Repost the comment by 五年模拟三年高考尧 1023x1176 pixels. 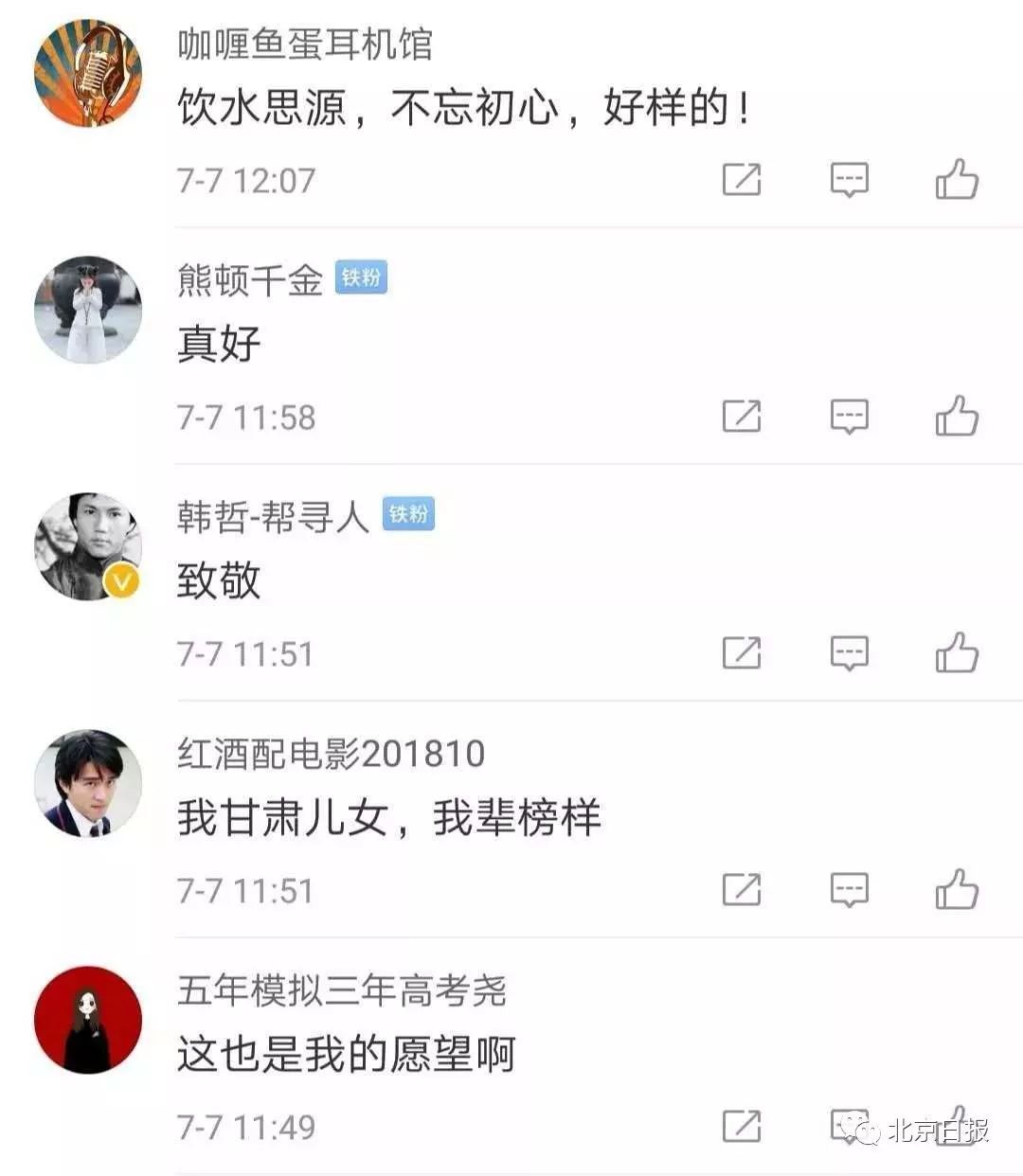click(x=742, y=1126)
